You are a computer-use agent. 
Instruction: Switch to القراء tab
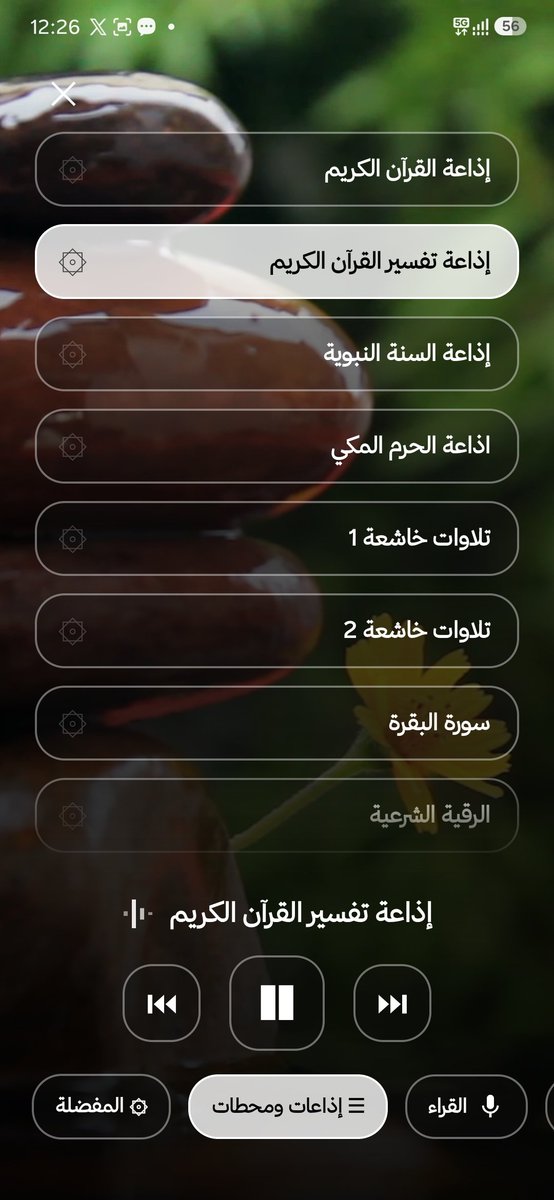coord(466,1107)
